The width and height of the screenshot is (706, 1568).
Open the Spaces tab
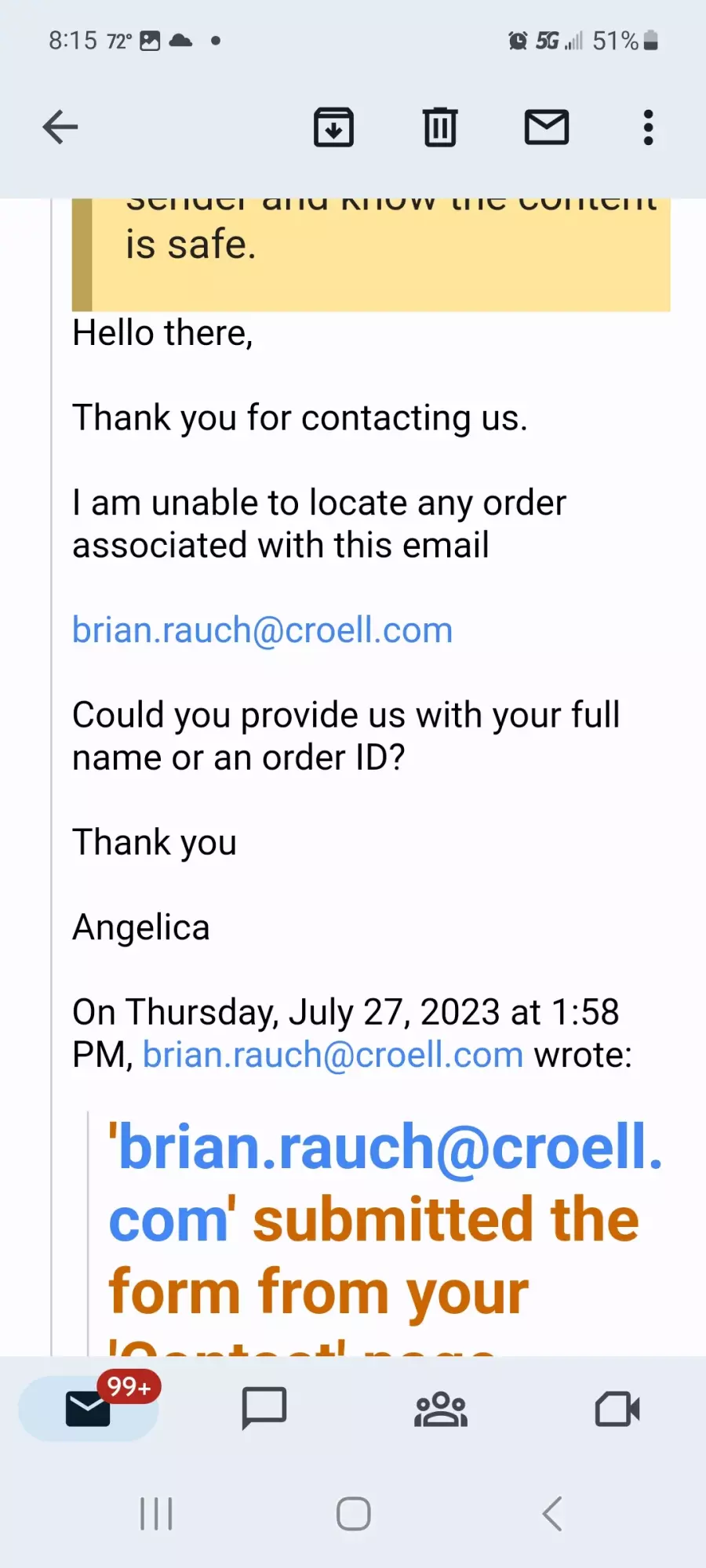[441, 1409]
